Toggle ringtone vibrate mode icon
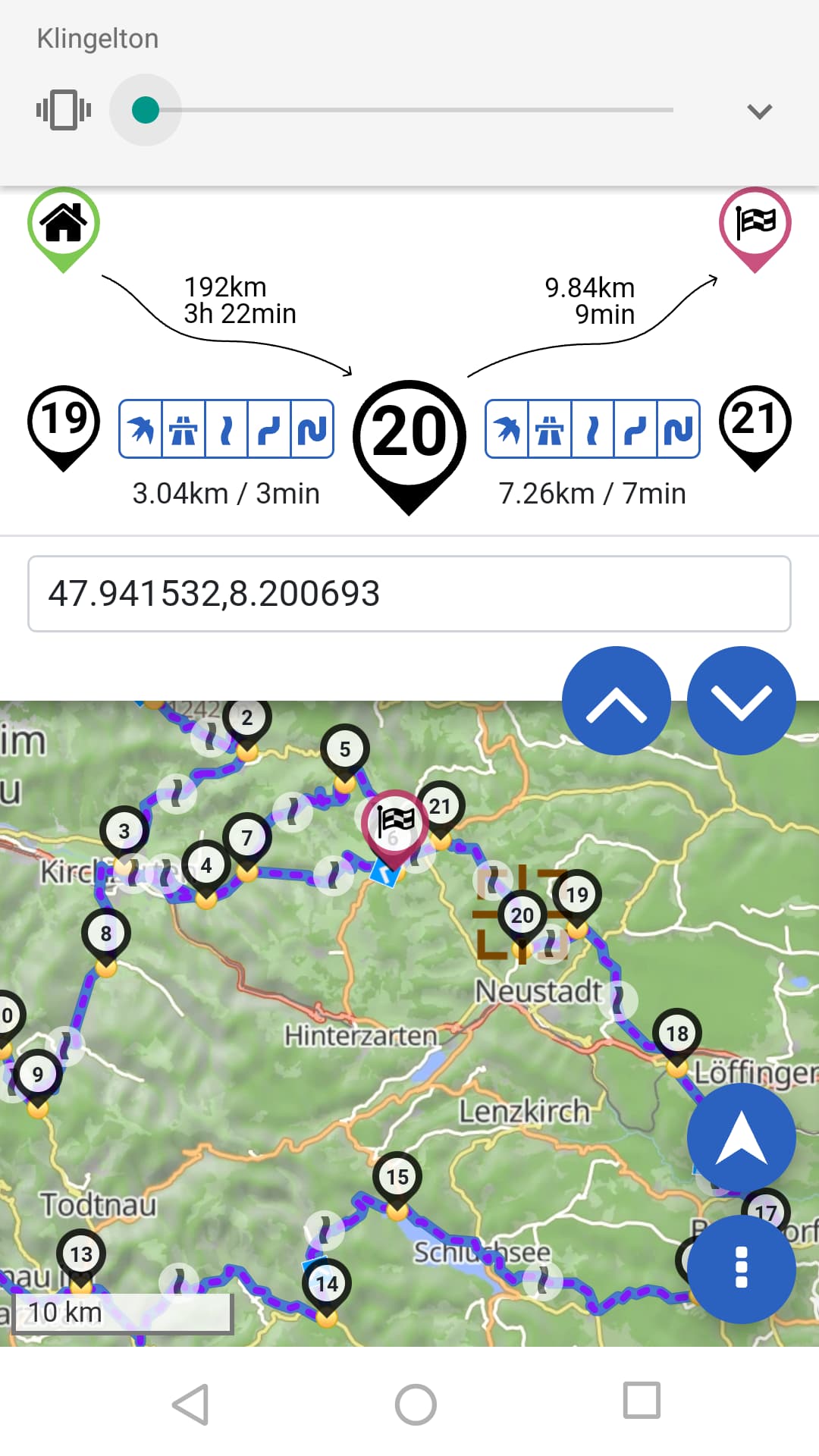The image size is (819, 1456). [x=64, y=110]
